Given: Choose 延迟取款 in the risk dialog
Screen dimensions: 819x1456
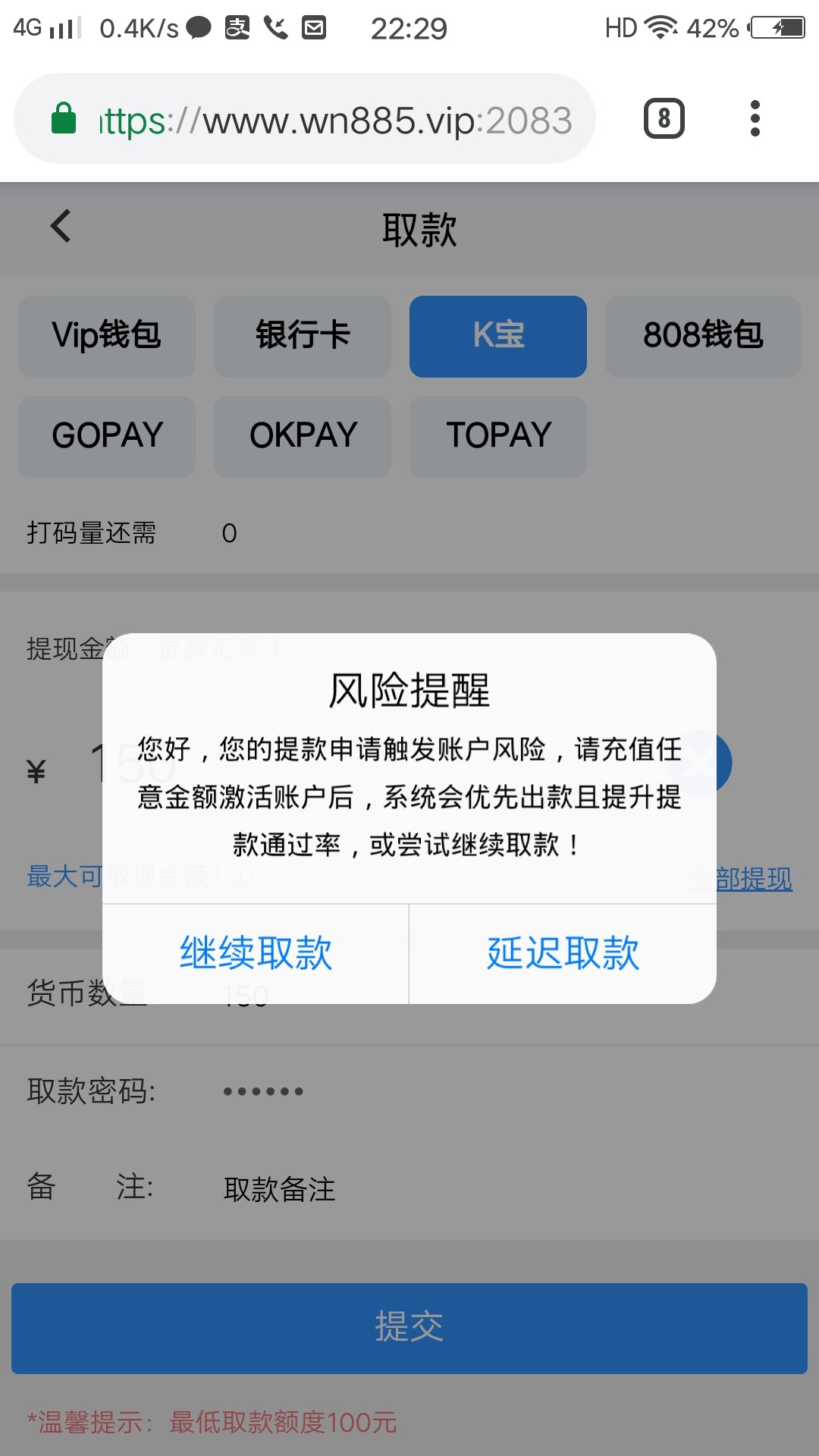Looking at the screenshot, I should pyautogui.click(x=563, y=953).
